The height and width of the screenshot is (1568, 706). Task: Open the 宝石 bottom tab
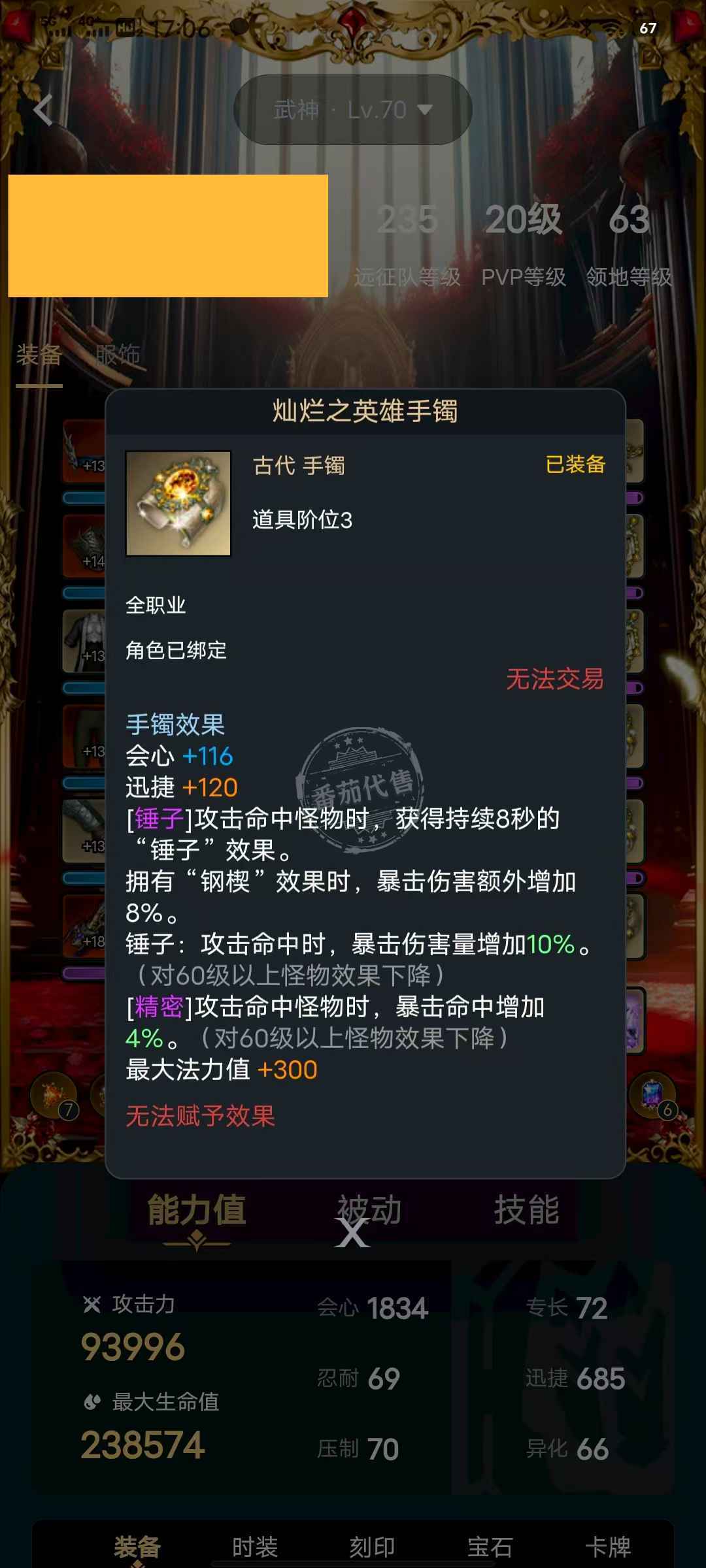pyautogui.click(x=490, y=1547)
